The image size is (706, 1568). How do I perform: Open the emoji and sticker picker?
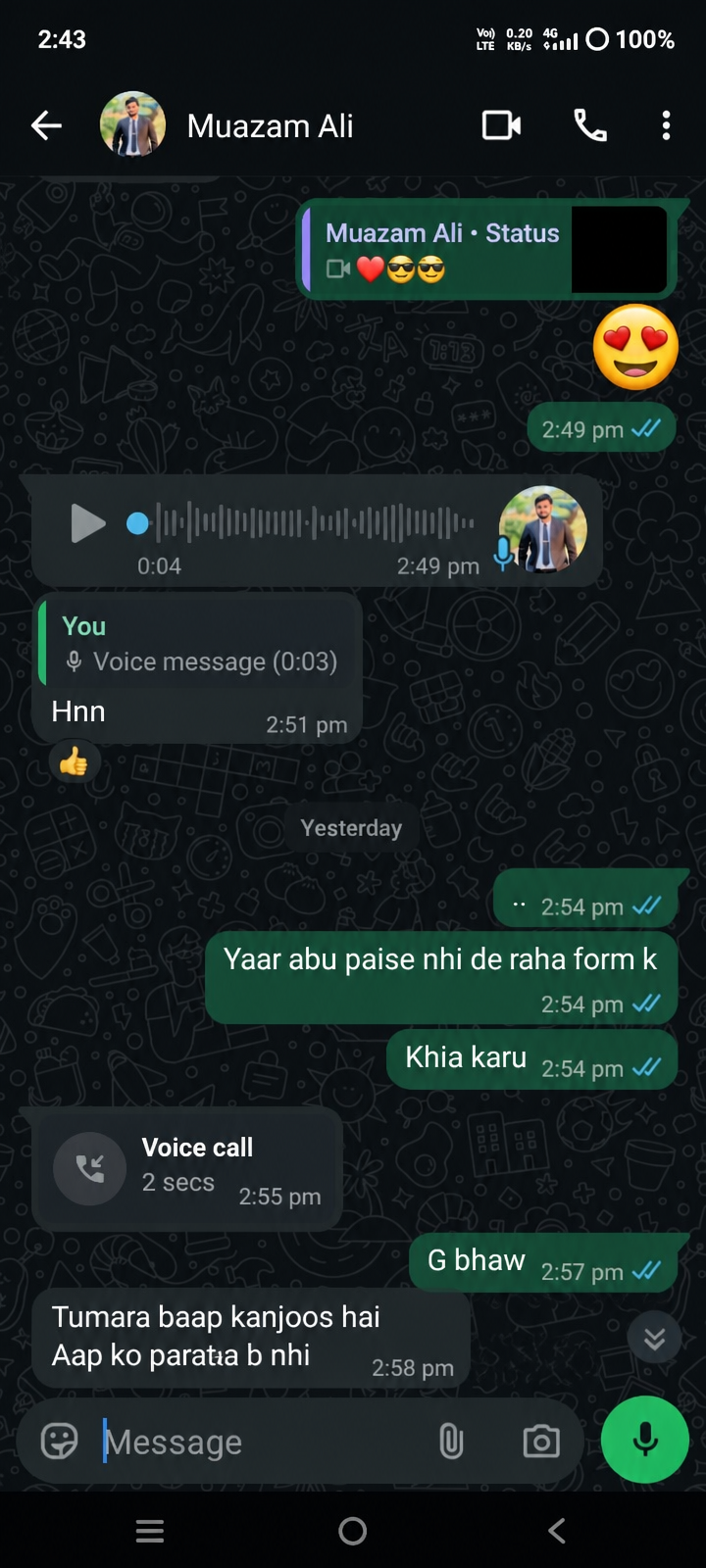point(59,1442)
